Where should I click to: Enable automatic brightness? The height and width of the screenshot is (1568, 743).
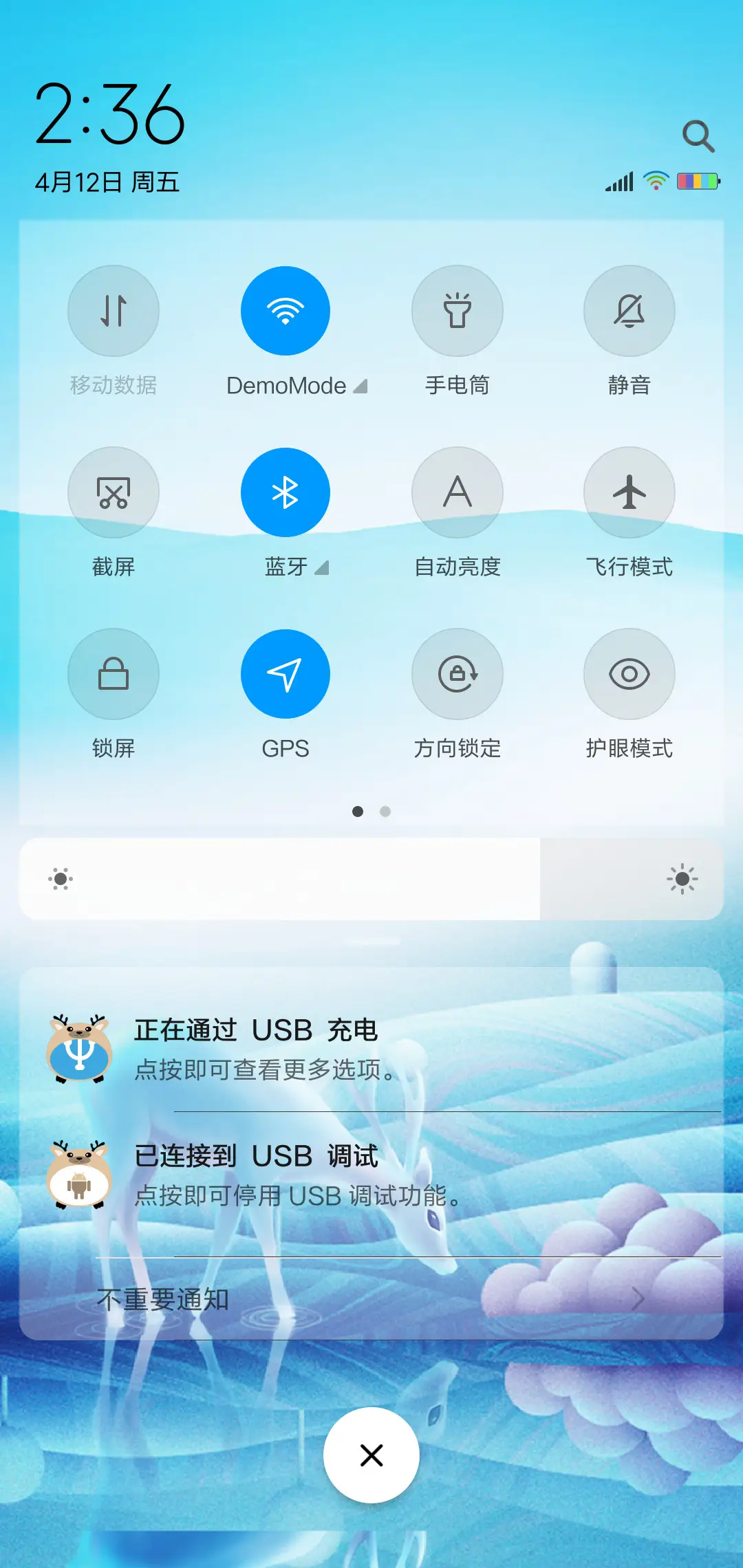pyautogui.click(x=457, y=492)
